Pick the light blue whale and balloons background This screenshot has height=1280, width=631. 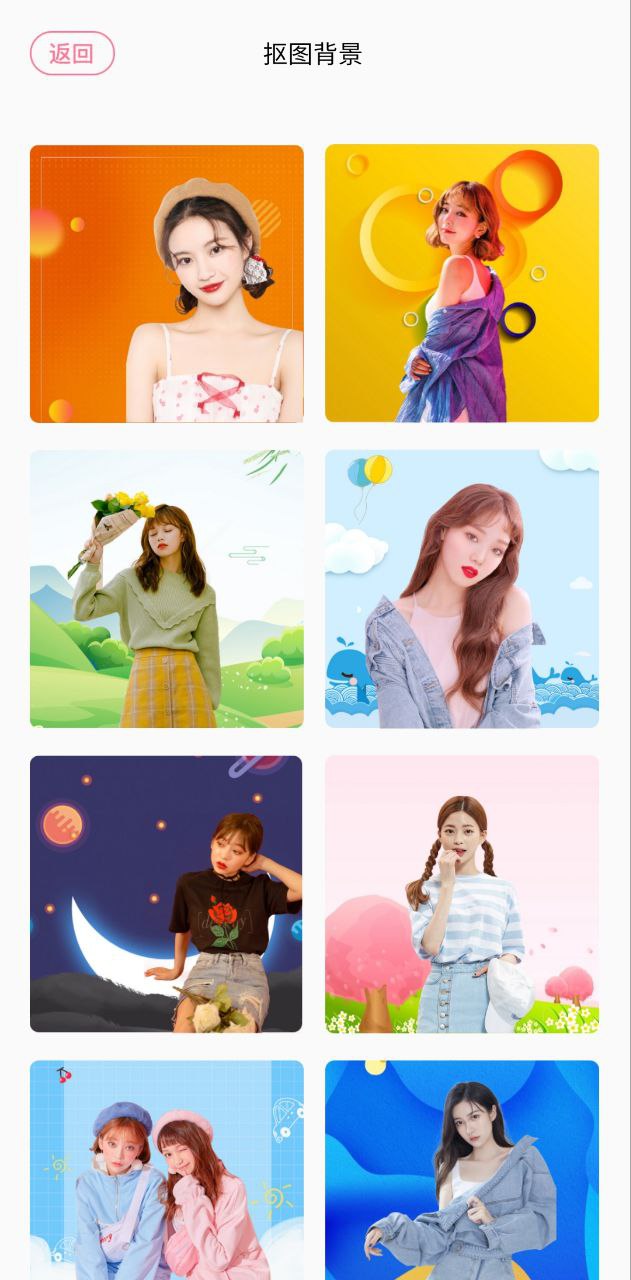(462, 589)
